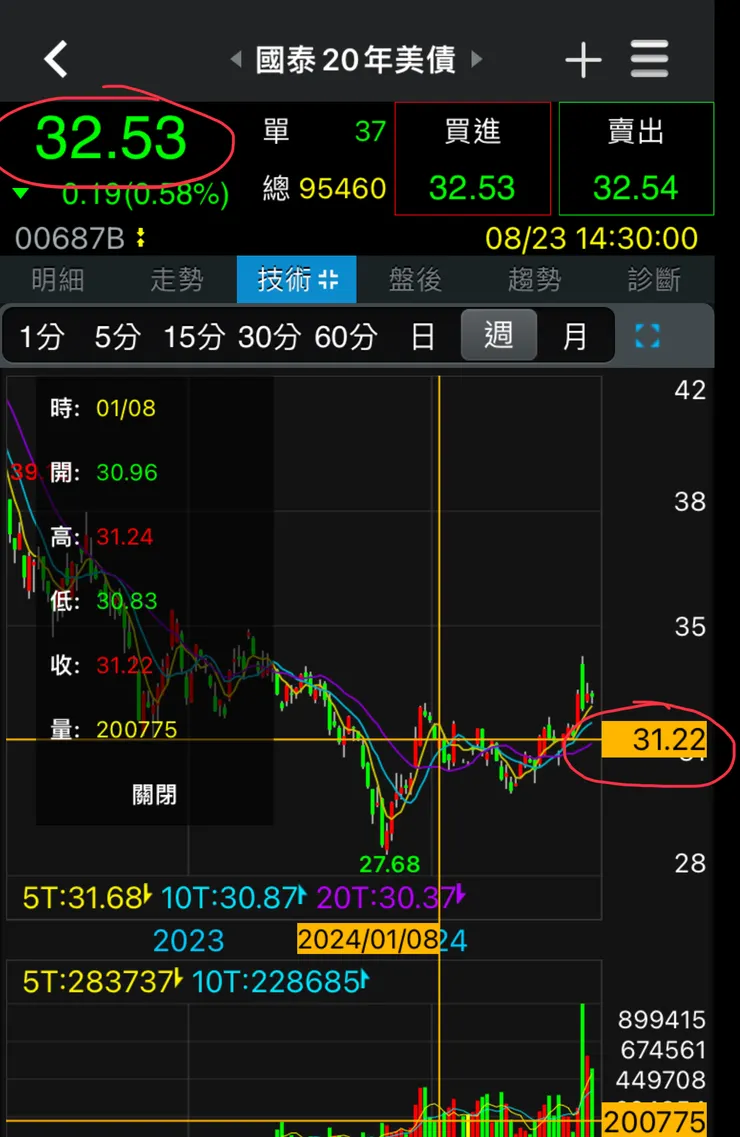The height and width of the screenshot is (1137, 740).
Task: Switch chart to 日 daily view
Action: [x=423, y=336]
